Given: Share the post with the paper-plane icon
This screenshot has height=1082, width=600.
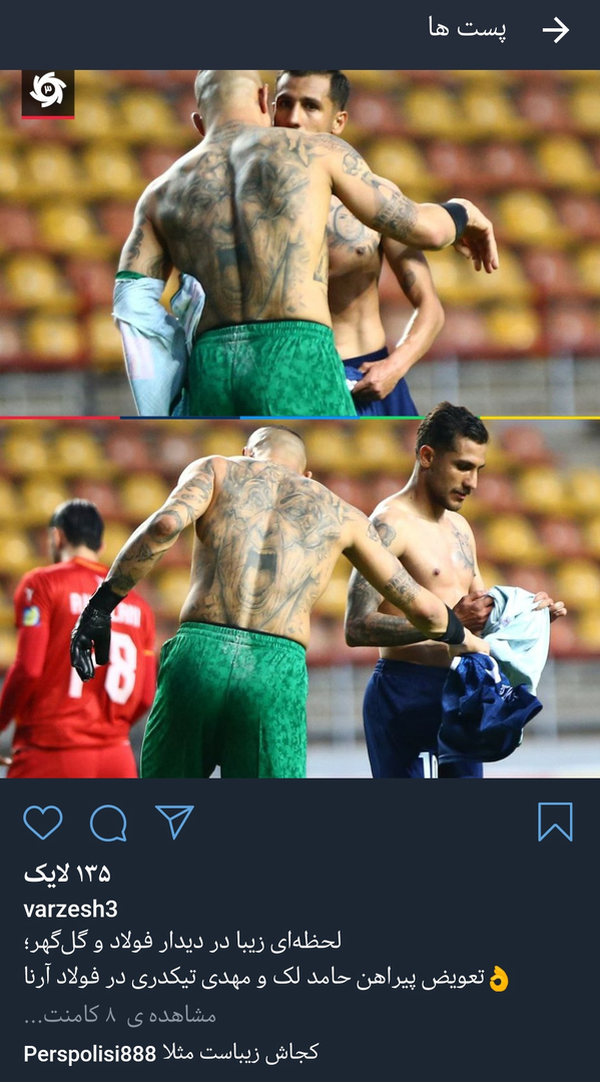Looking at the screenshot, I should coord(174,821).
